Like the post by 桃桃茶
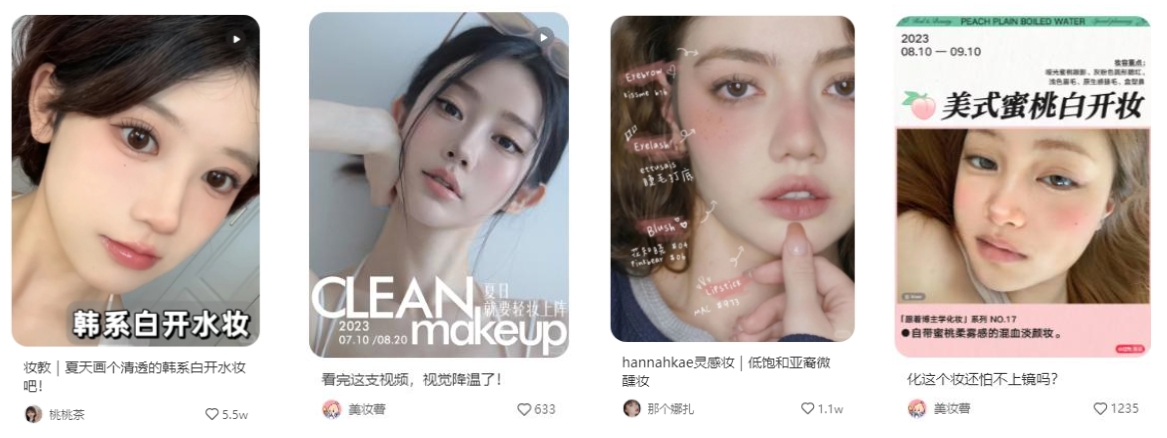The height and width of the screenshot is (438, 1167). pyautogui.click(x=212, y=414)
